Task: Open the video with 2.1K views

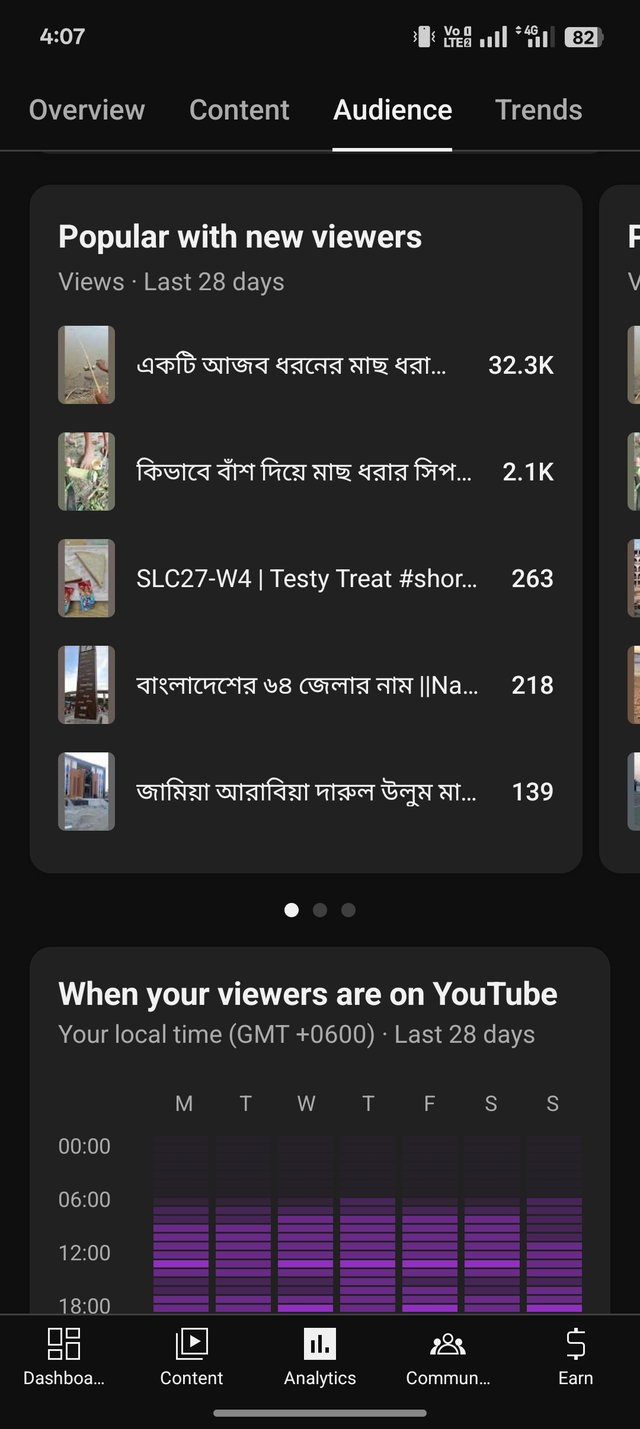Action: click(305, 472)
